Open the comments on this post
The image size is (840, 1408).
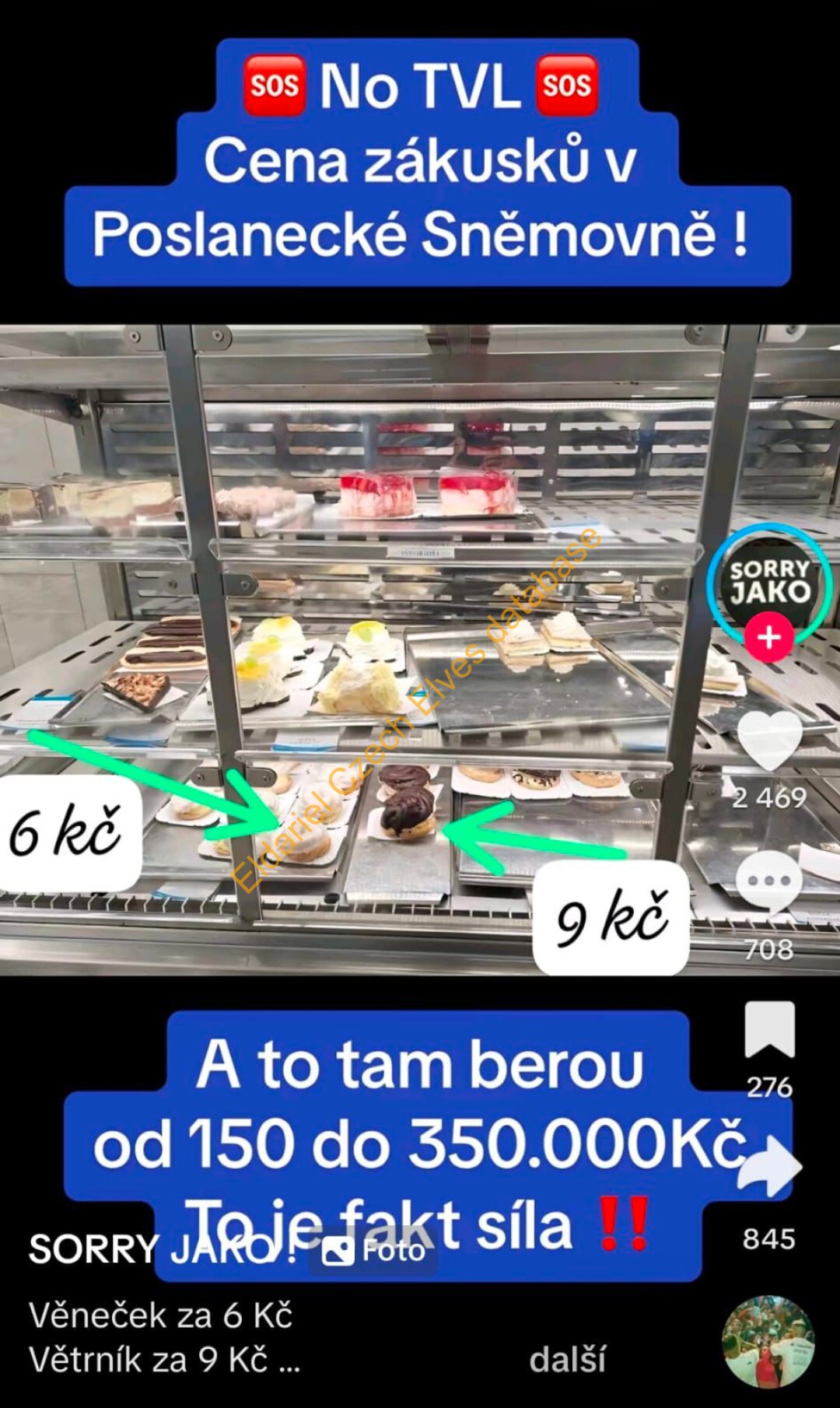pos(768,883)
